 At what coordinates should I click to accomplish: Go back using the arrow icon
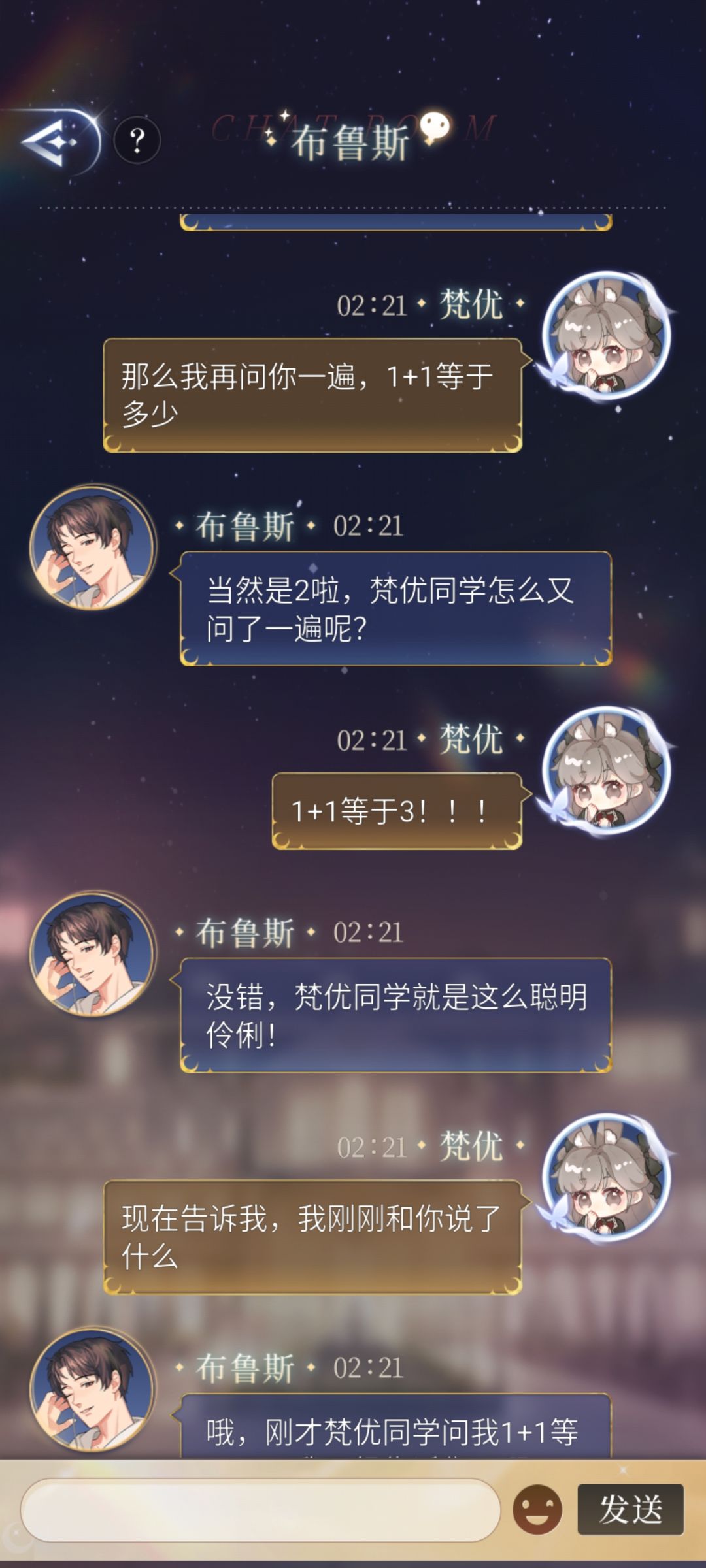[x=51, y=141]
